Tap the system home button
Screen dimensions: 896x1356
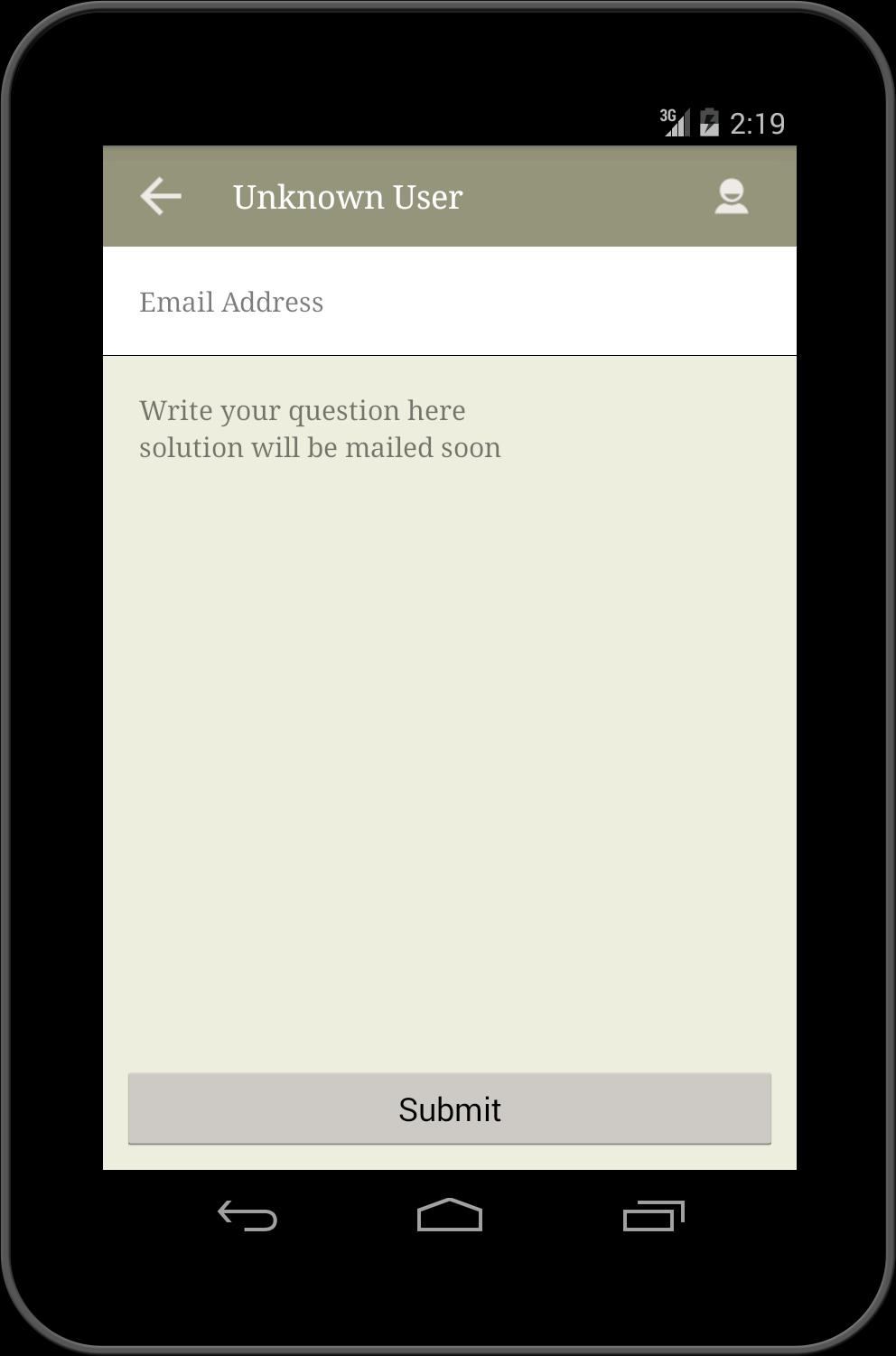tap(449, 1216)
